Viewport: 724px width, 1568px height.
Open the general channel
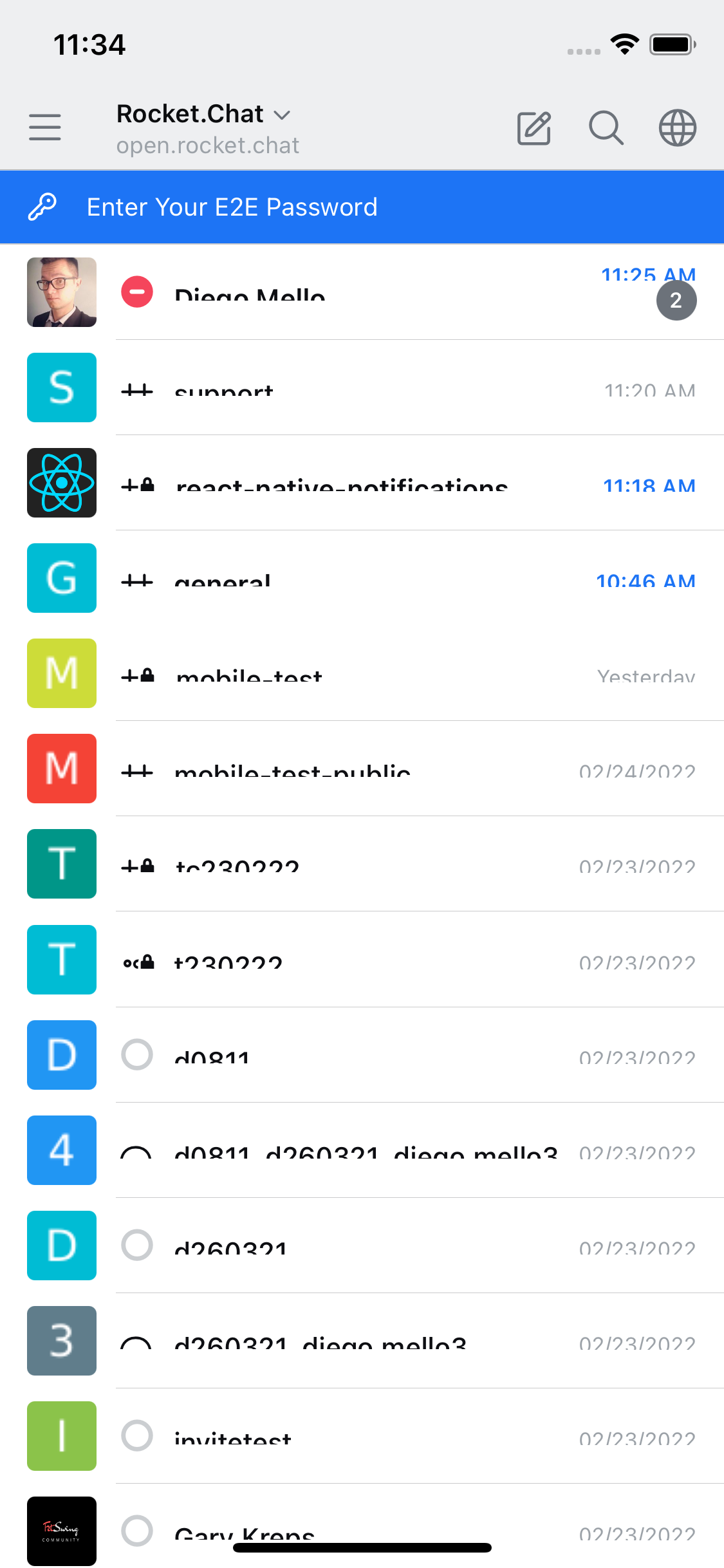[386, 579]
